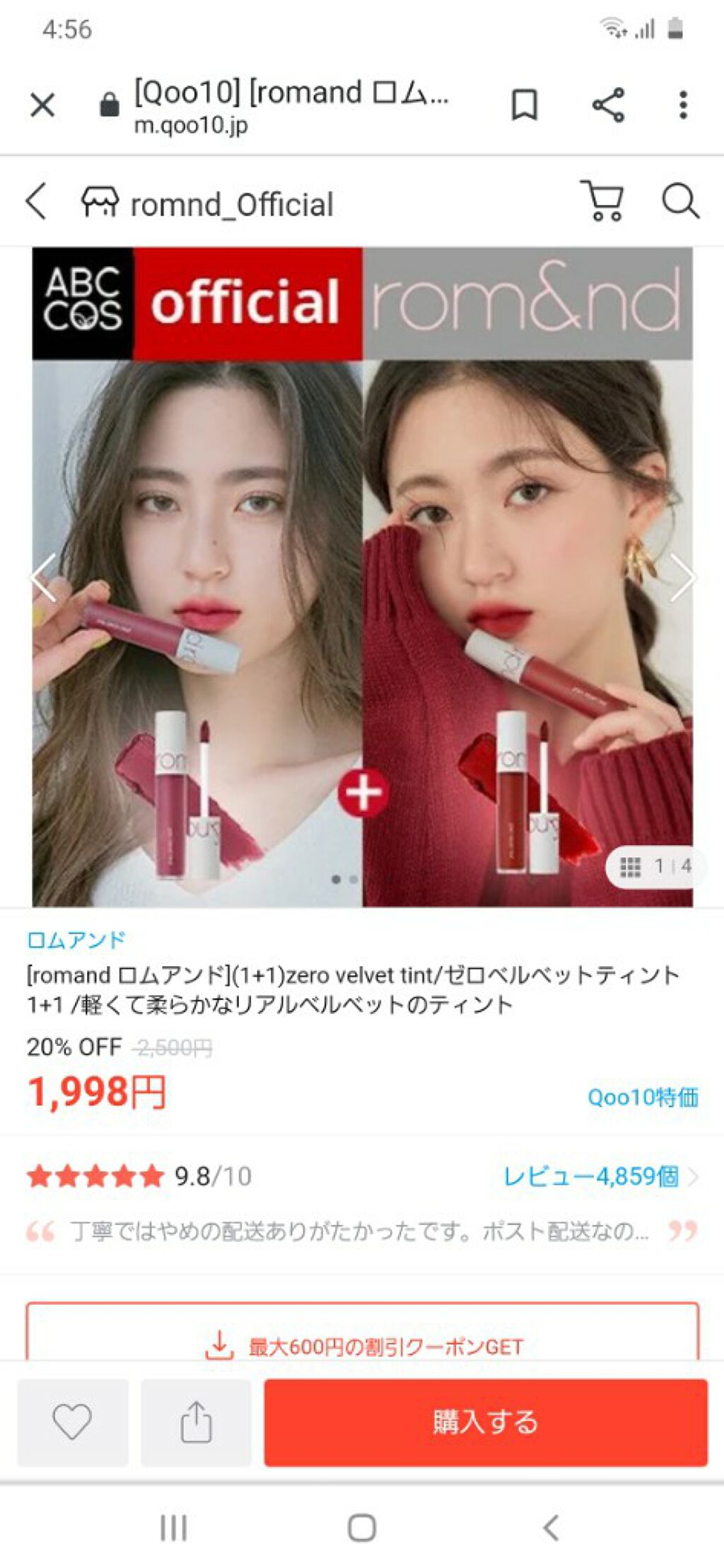Image resolution: width=724 pixels, height=1568 pixels.
Task: Share this product via share button
Action: [x=196, y=1422]
